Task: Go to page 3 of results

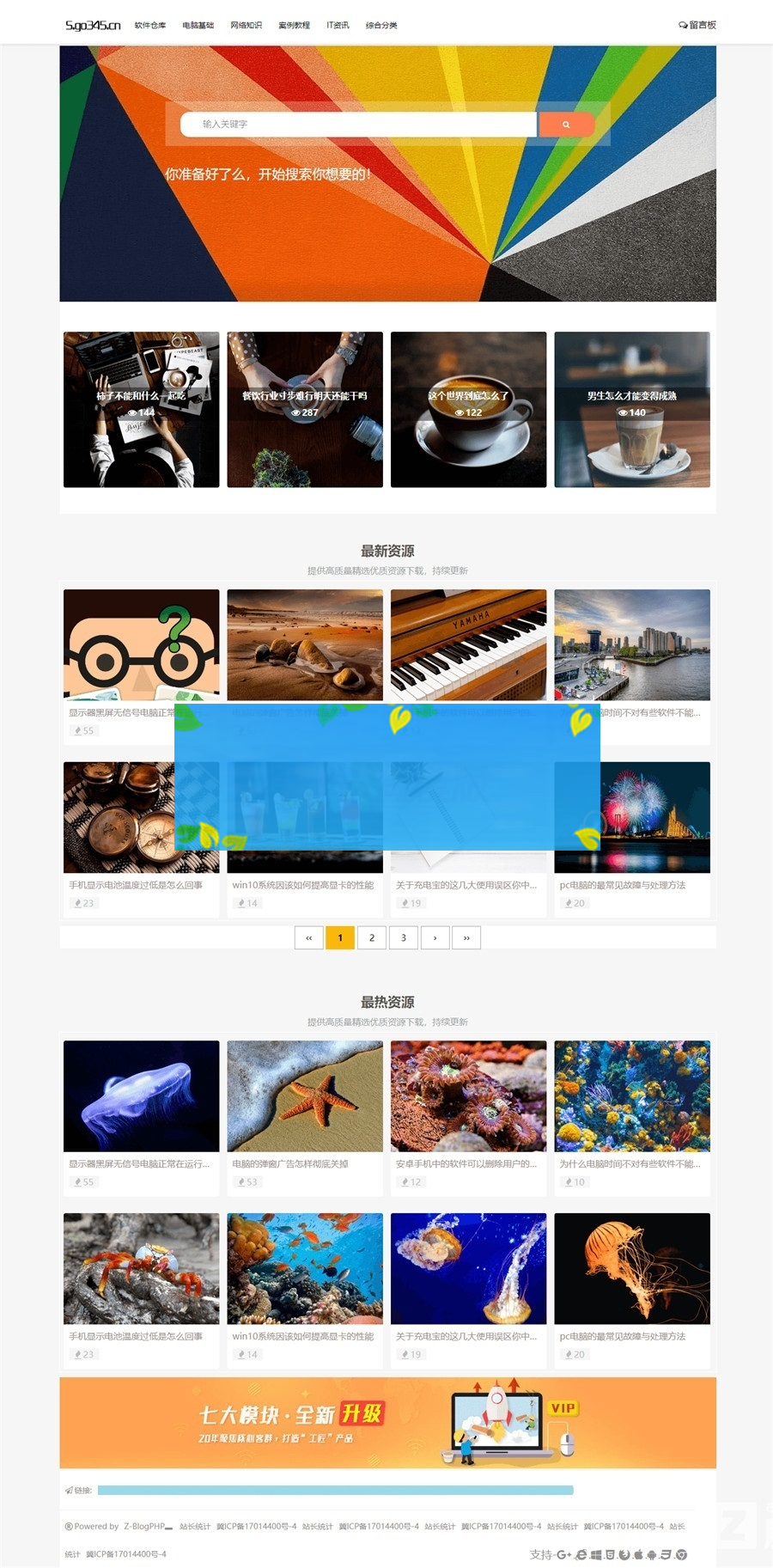Action: tap(404, 937)
